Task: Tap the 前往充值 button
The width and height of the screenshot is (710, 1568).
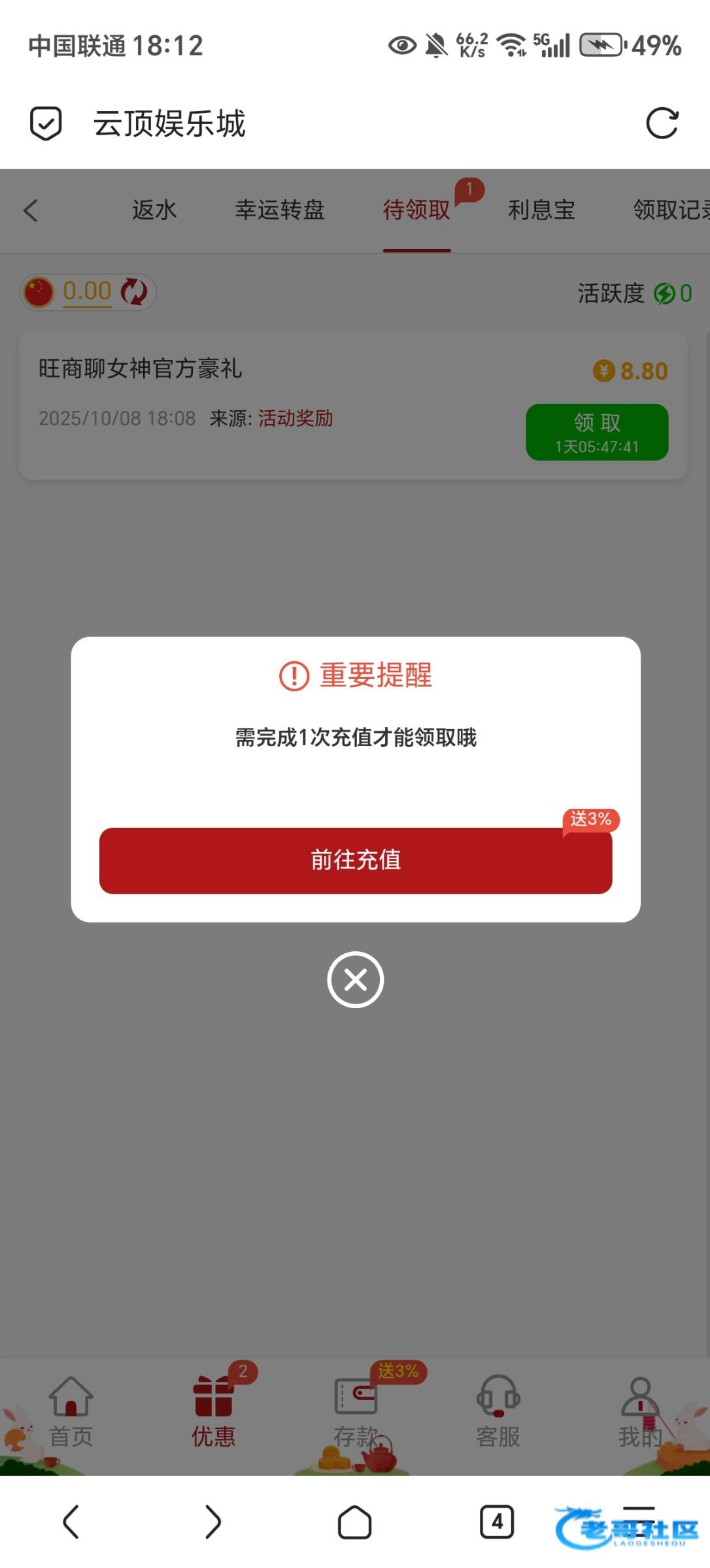Action: 355,860
